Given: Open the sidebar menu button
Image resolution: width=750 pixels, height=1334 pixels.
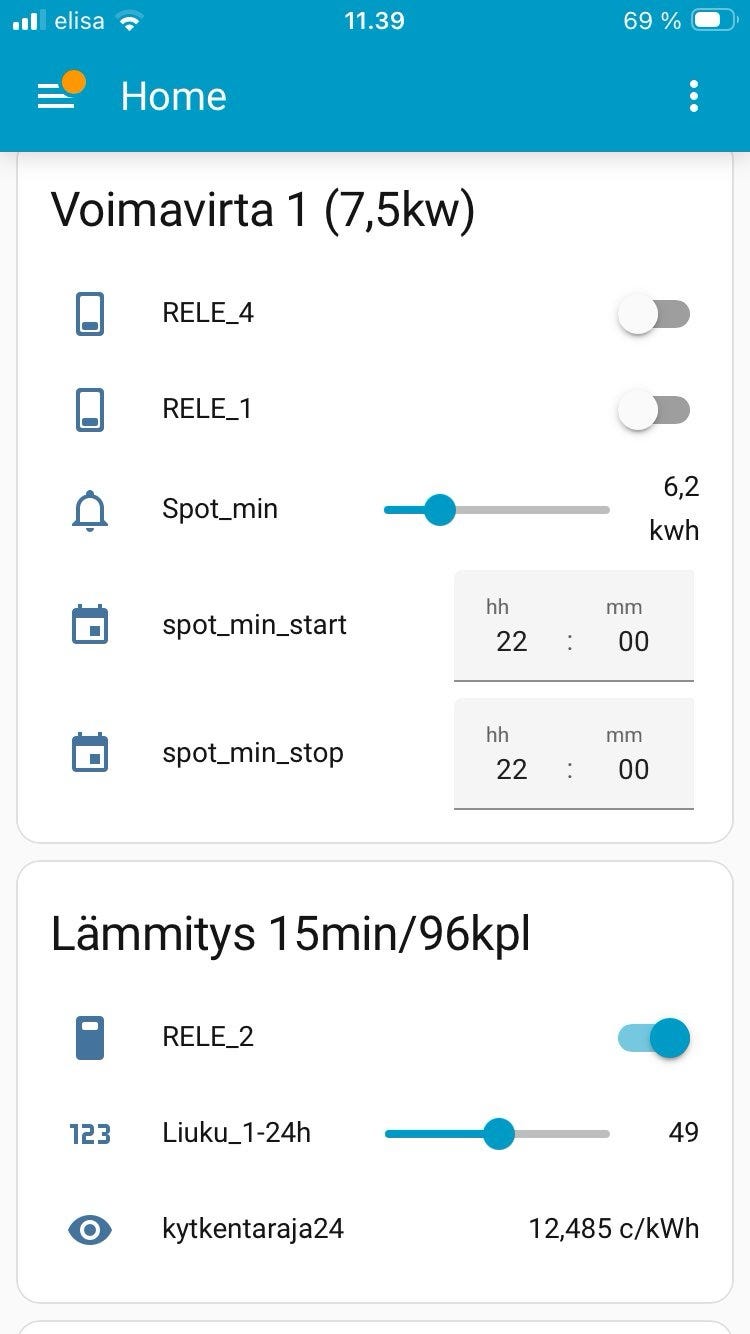Looking at the screenshot, I should coord(57,96).
